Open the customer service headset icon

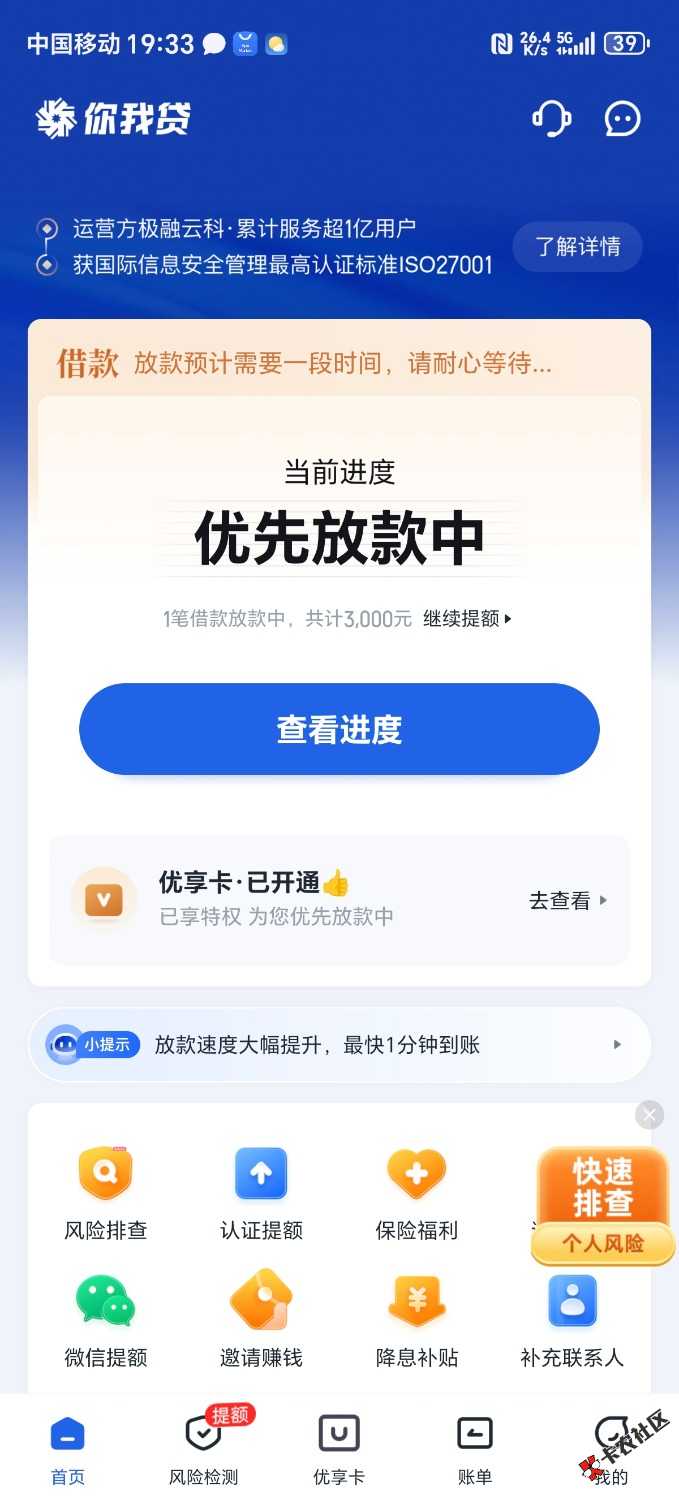(x=551, y=119)
